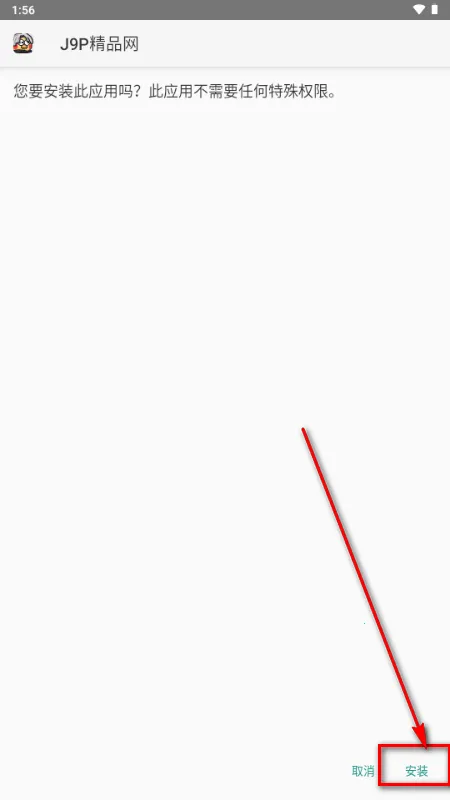Cancel the installation with 取消
The width and height of the screenshot is (450, 800).
[363, 771]
